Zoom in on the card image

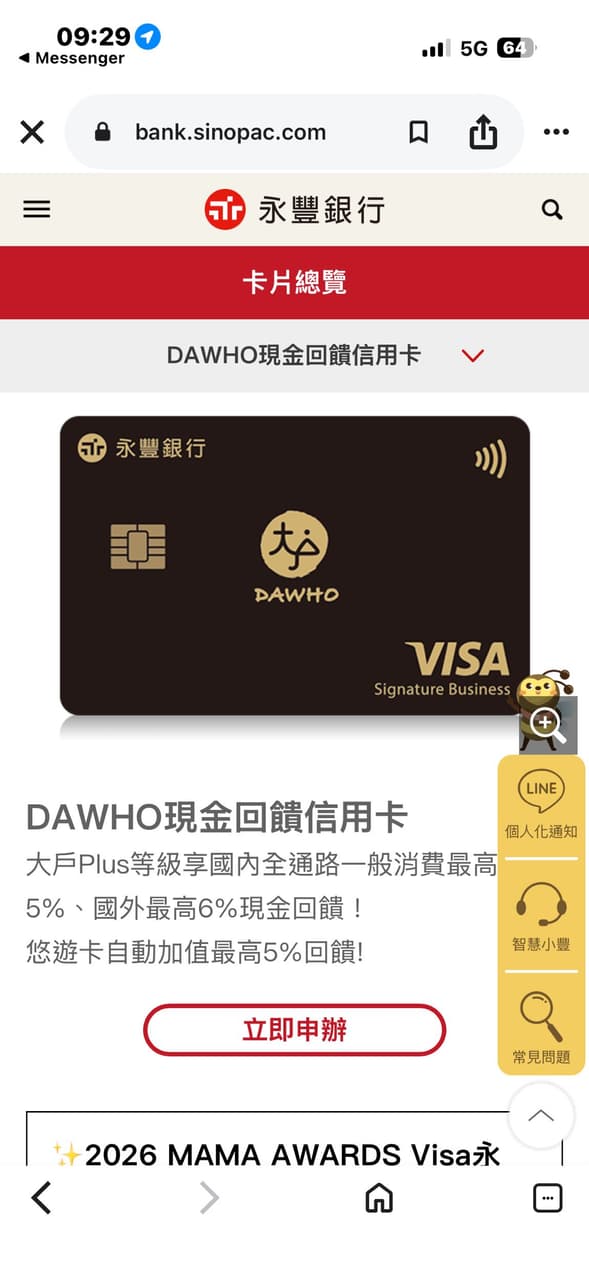tap(547, 725)
